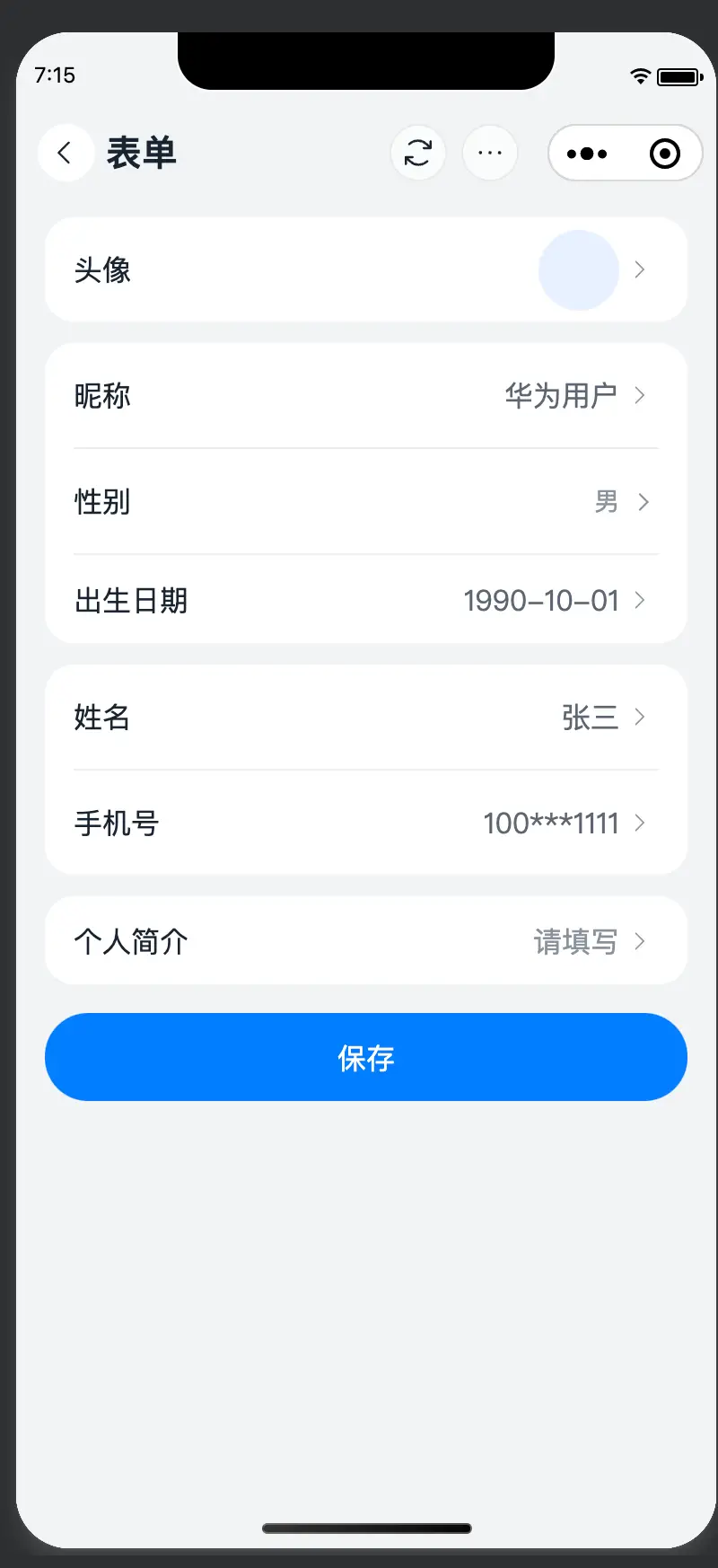This screenshot has width=718, height=1568.
Task: Close the mini-program with the circle icon
Action: coord(665,154)
